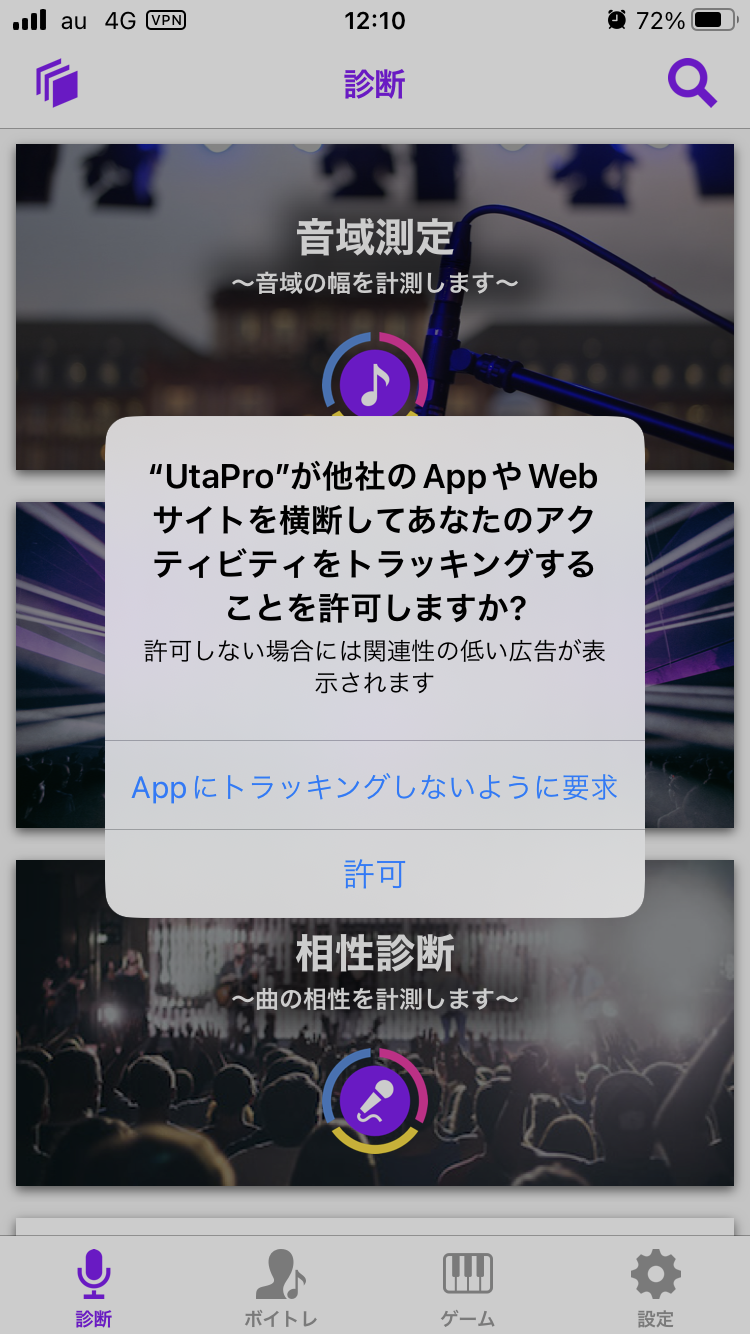Tap 許可 to allow tracking

tap(375, 873)
